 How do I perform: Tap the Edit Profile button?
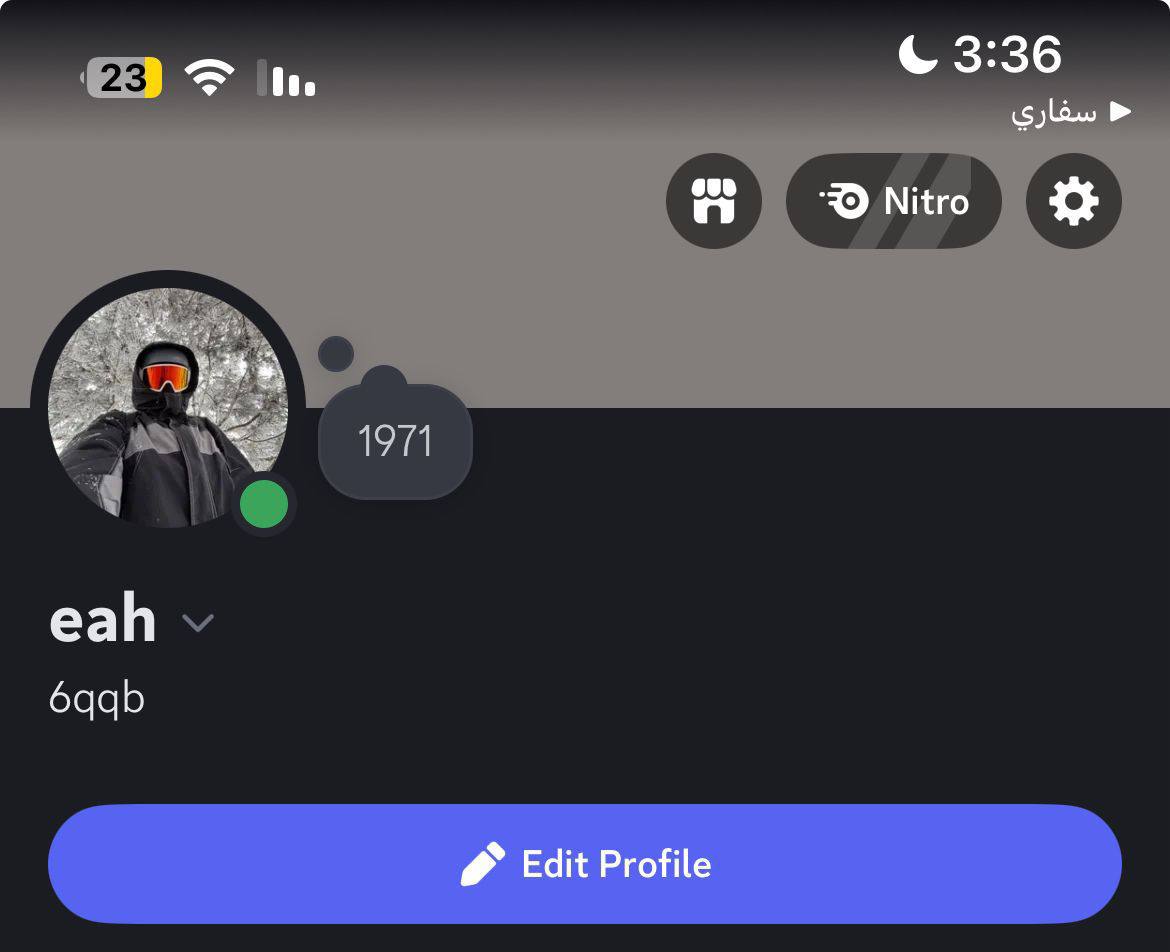pyautogui.click(x=585, y=864)
